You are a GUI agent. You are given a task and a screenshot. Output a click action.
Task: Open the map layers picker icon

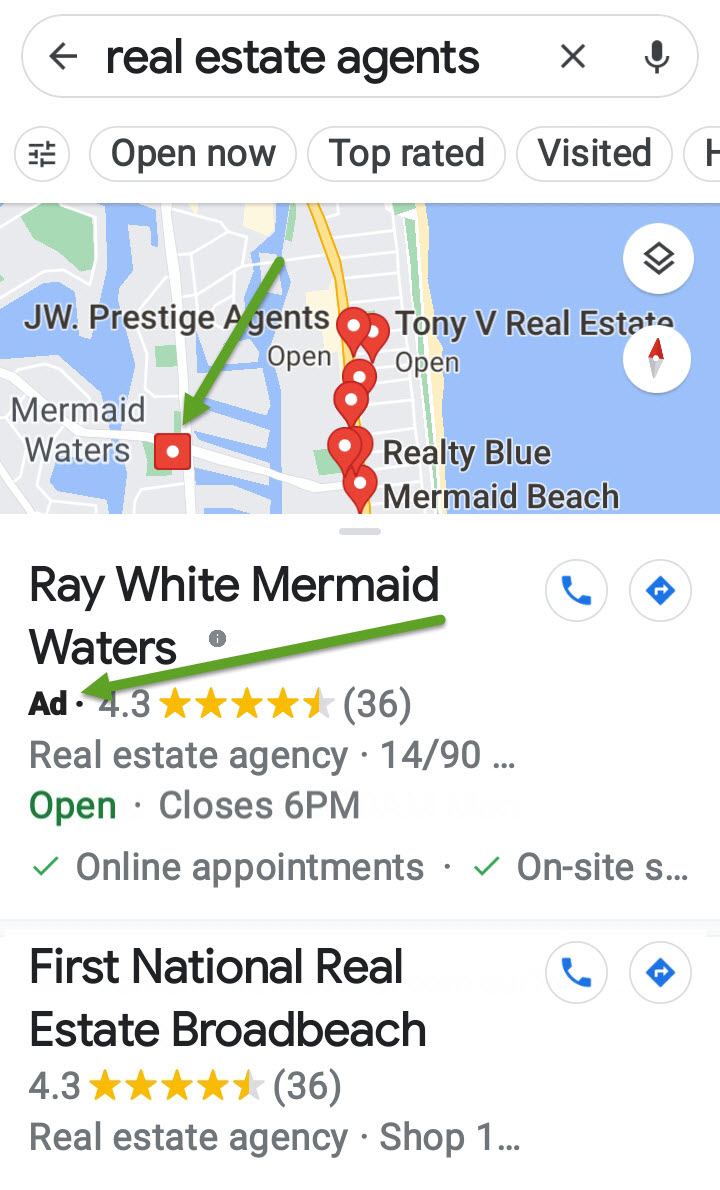(657, 258)
